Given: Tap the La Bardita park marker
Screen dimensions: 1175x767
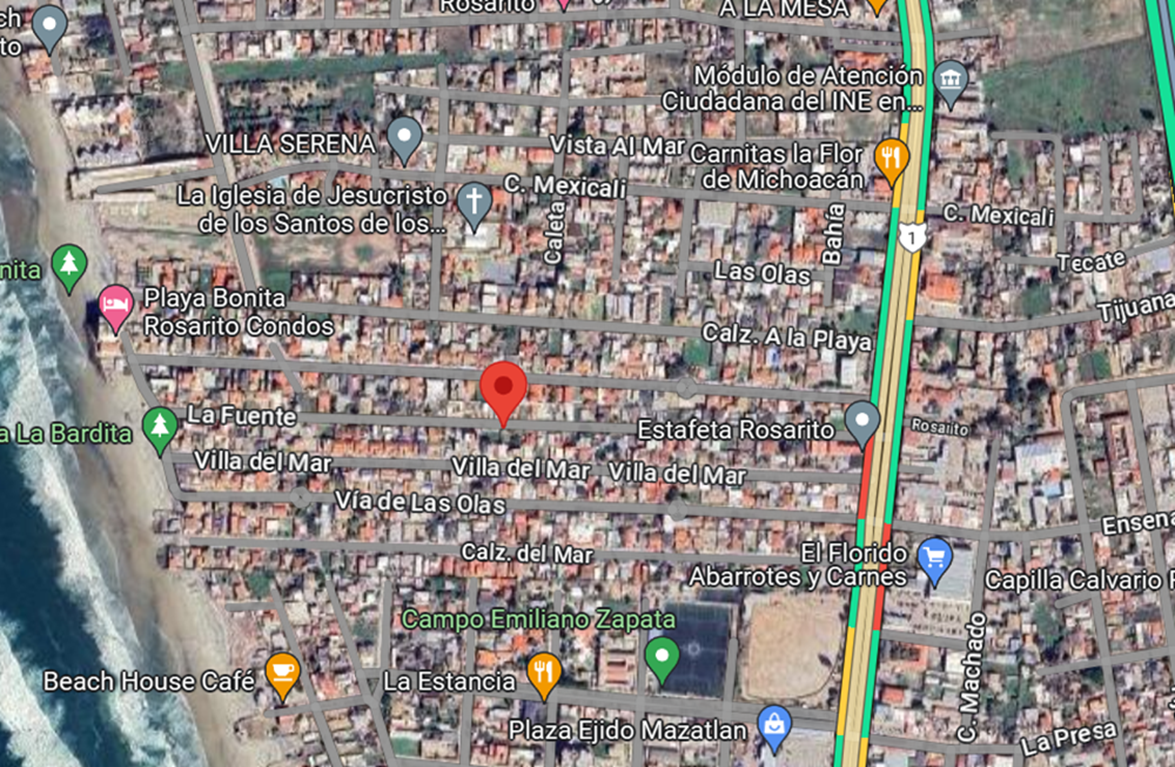Looking at the screenshot, I should pos(159,427).
